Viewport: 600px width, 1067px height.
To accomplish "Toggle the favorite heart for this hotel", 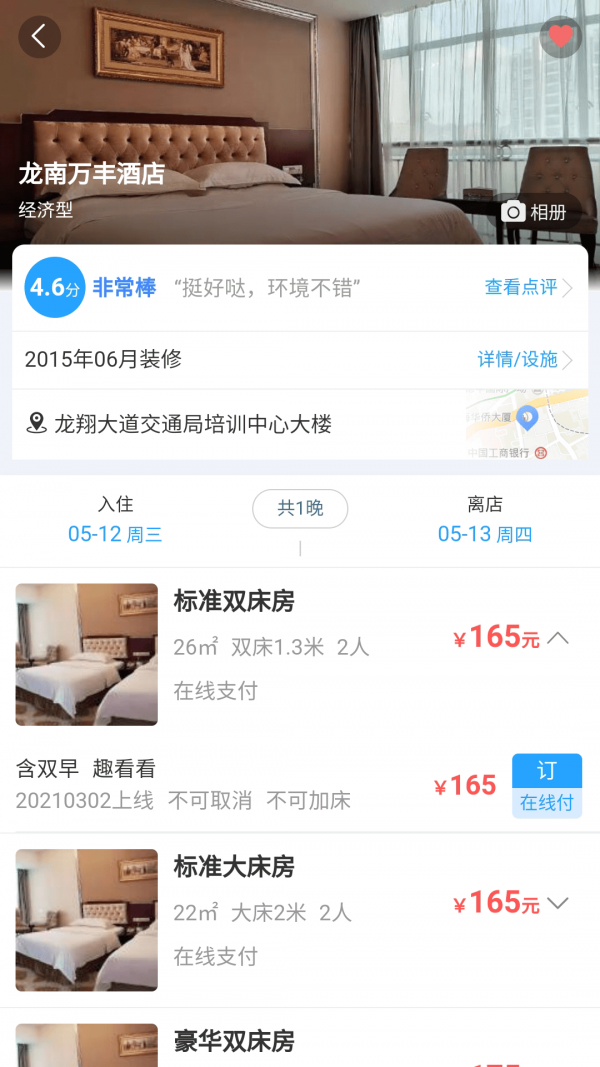I will (560, 37).
